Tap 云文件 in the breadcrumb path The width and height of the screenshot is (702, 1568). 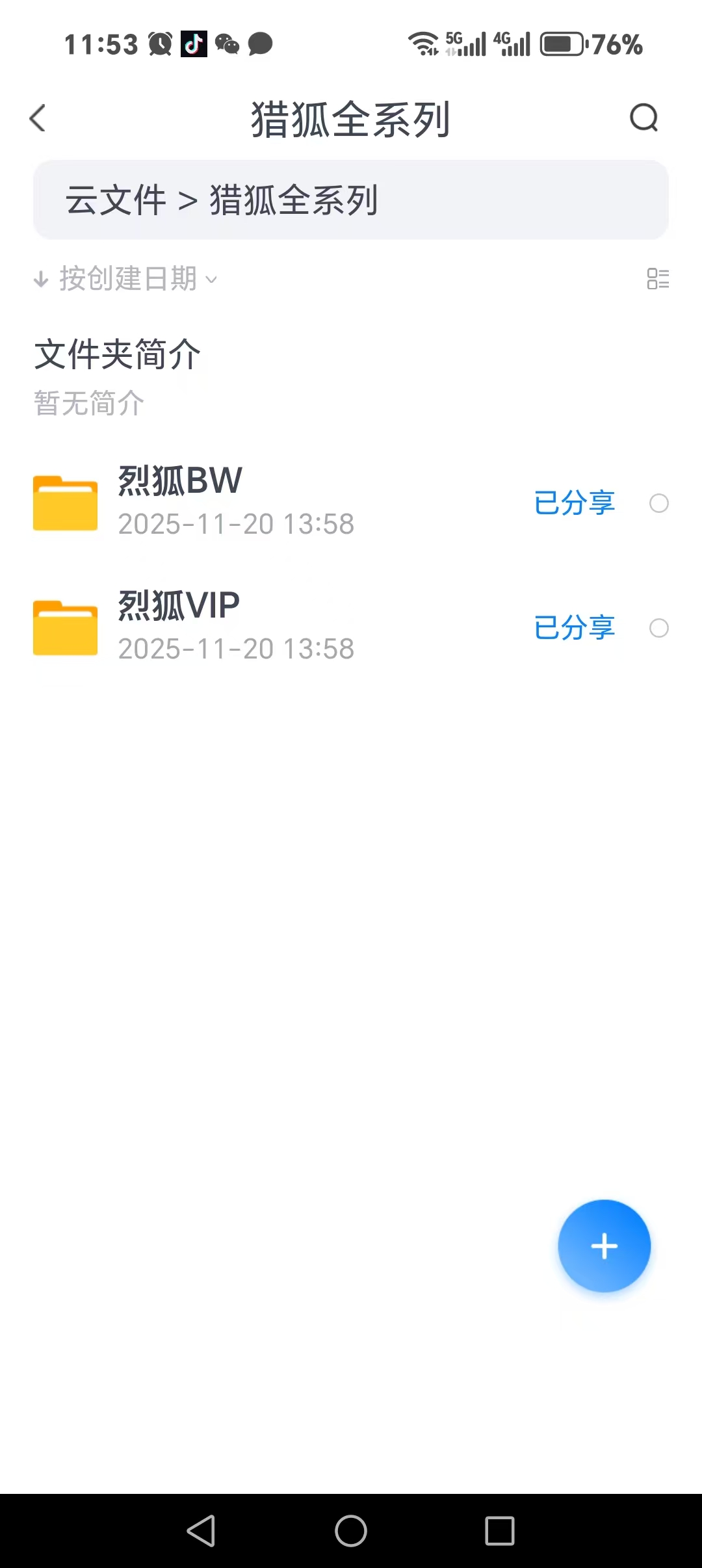116,200
